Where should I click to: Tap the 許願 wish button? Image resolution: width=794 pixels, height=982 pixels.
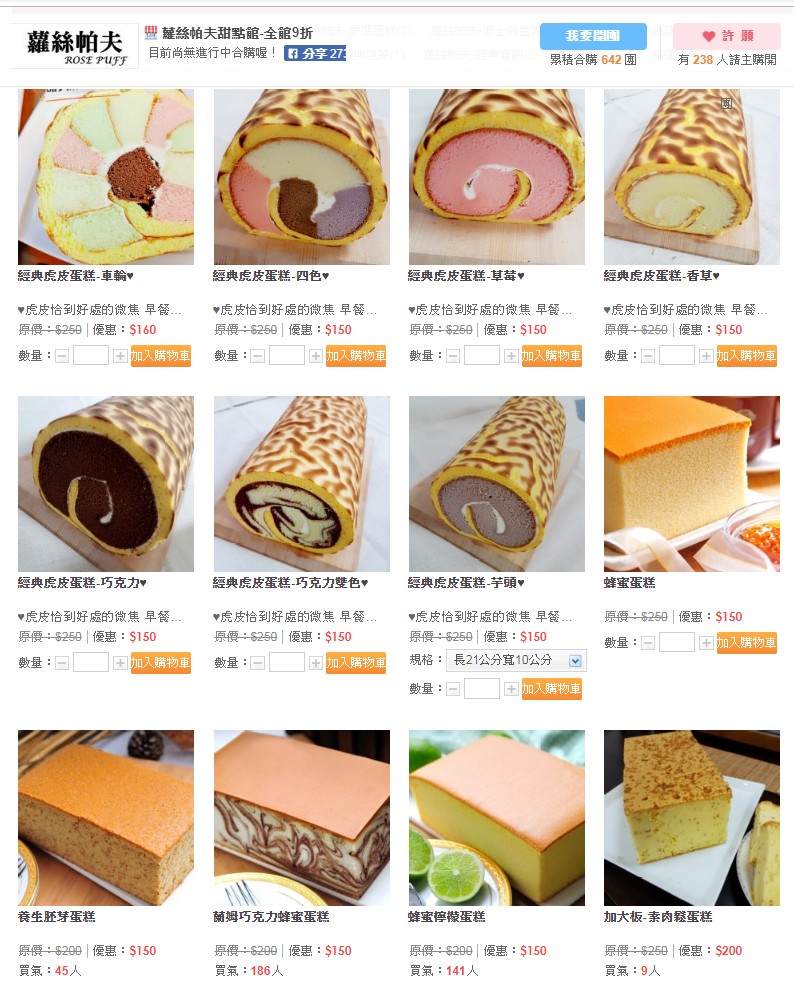coord(726,36)
